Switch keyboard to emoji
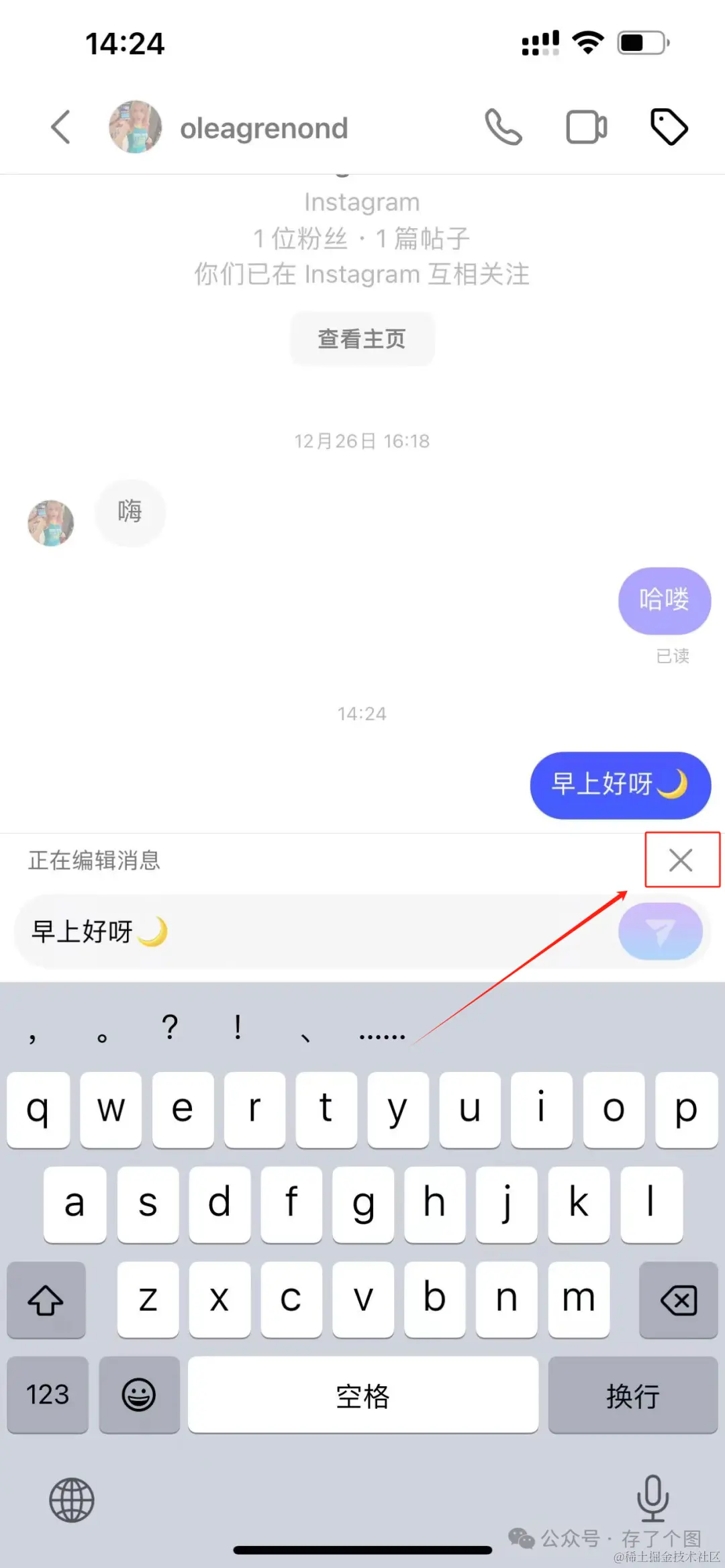The image size is (725, 1568). point(139,1395)
